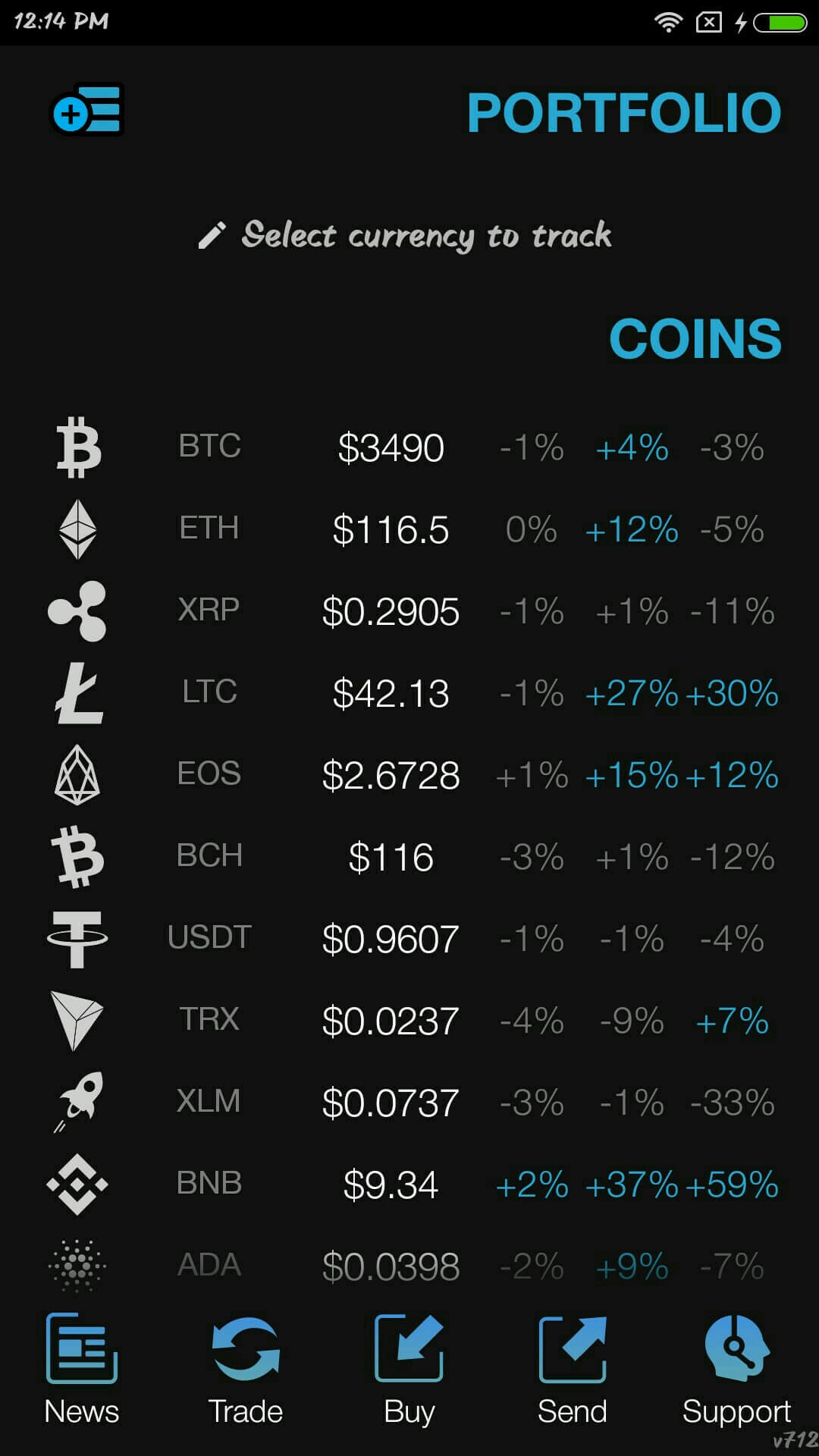Select the XRP coin row
819x1456 pixels.
[x=409, y=611]
